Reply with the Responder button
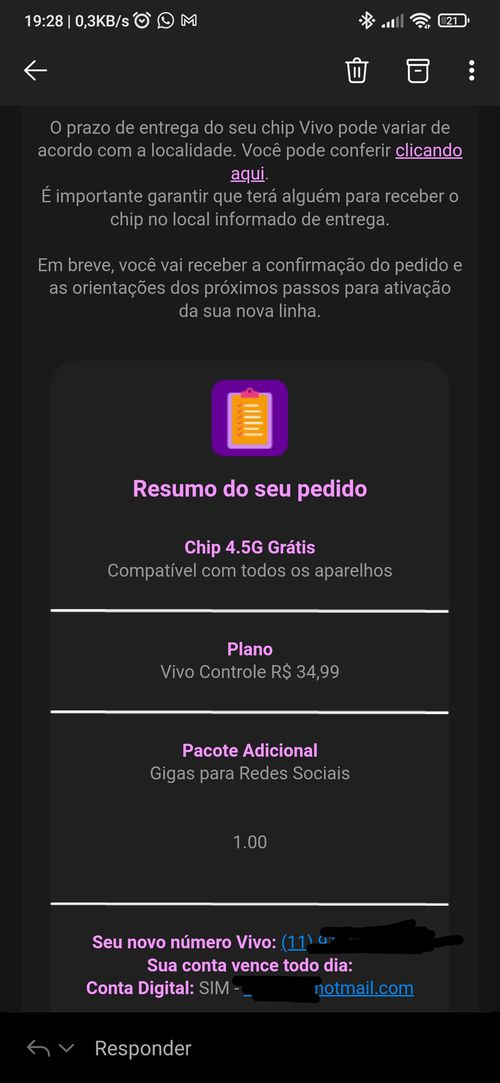Screen dimensions: 500x1083 142,1048
